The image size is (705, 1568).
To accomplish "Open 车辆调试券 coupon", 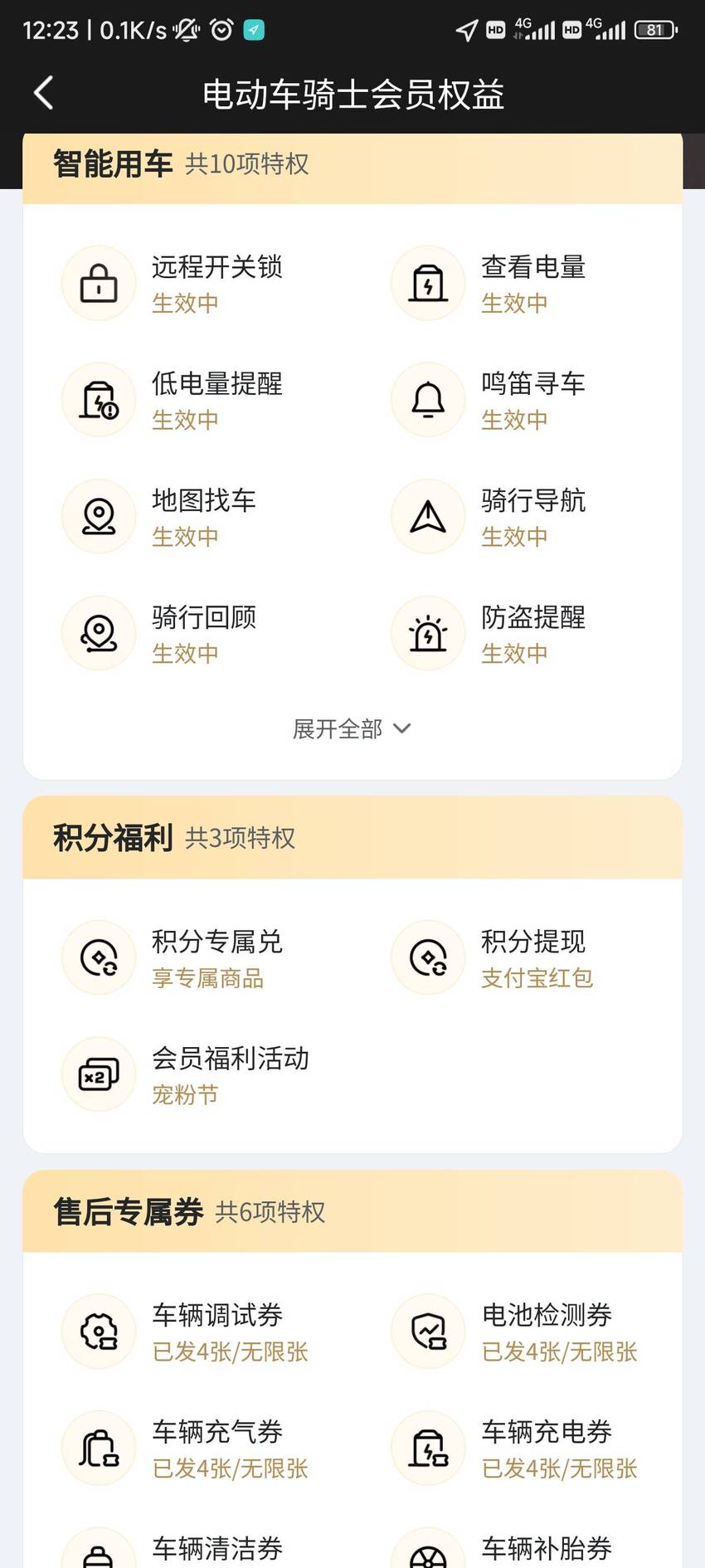I will pos(188,1332).
